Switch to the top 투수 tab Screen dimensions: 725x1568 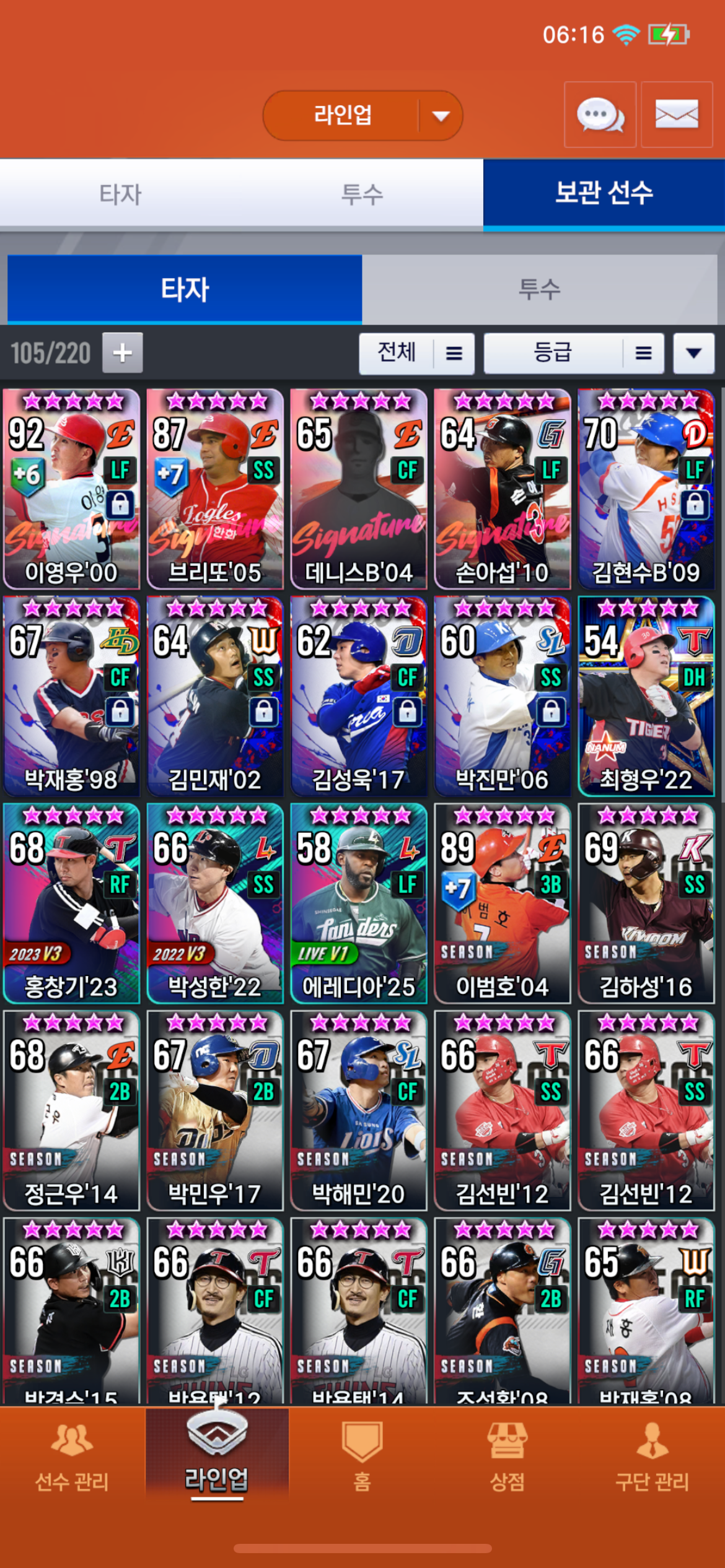tap(362, 194)
